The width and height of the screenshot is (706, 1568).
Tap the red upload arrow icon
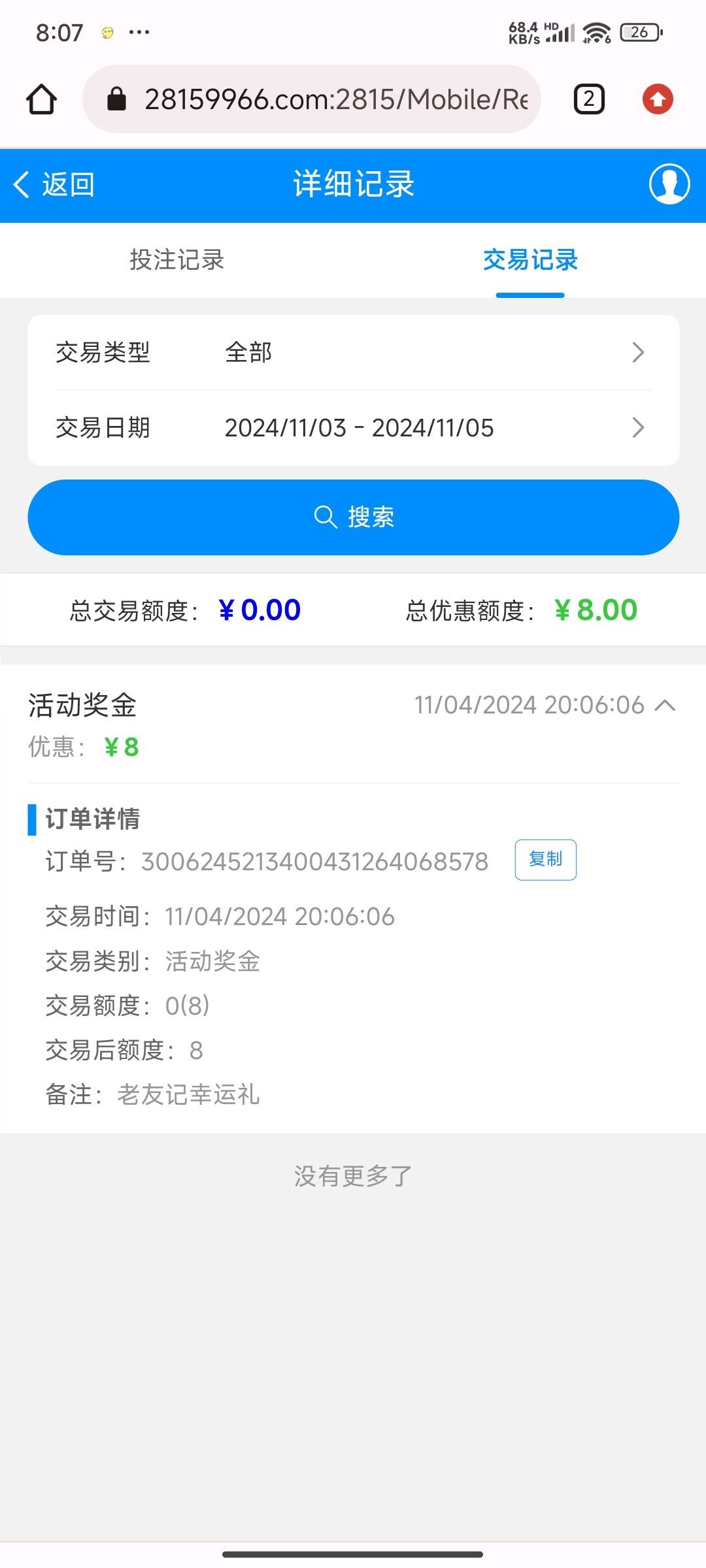658,99
